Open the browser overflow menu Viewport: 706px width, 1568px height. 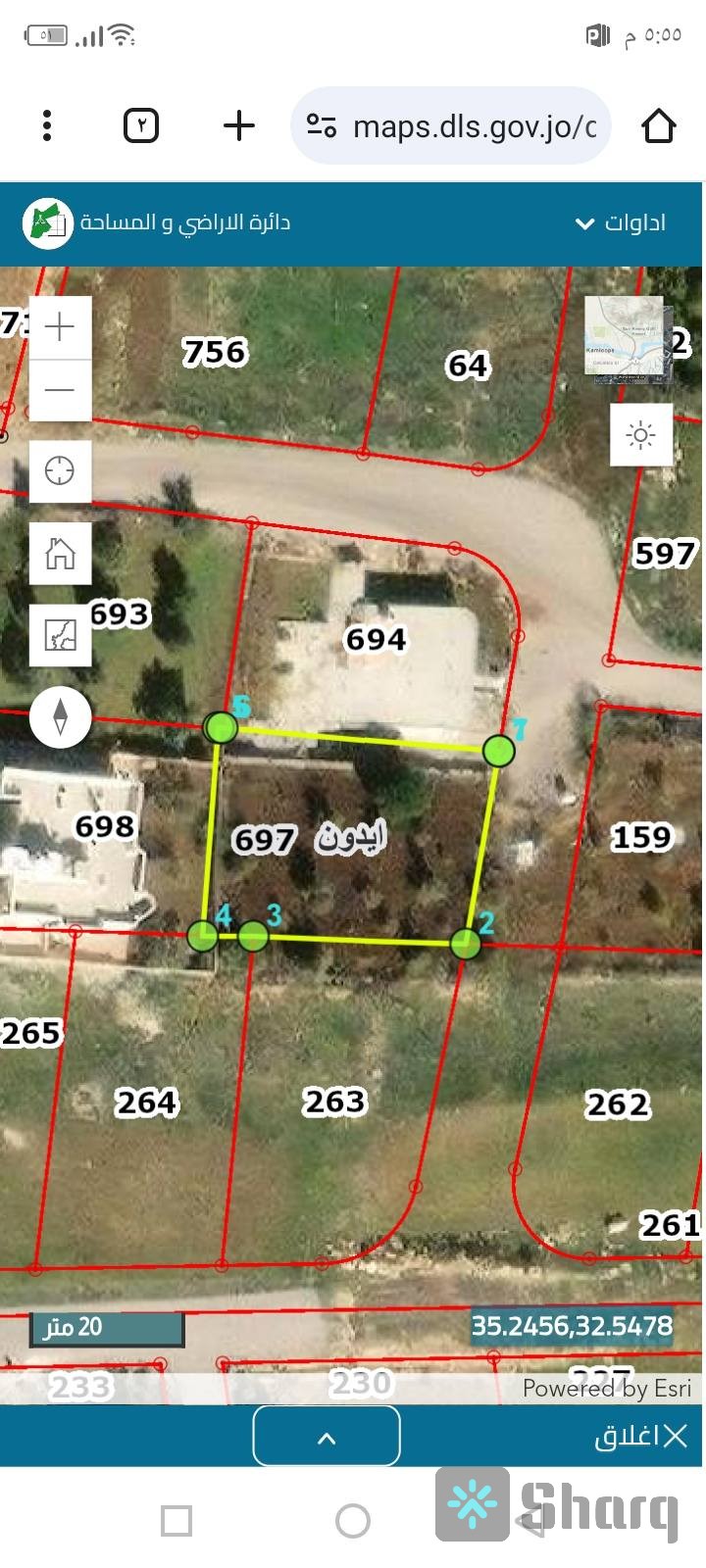point(47,125)
